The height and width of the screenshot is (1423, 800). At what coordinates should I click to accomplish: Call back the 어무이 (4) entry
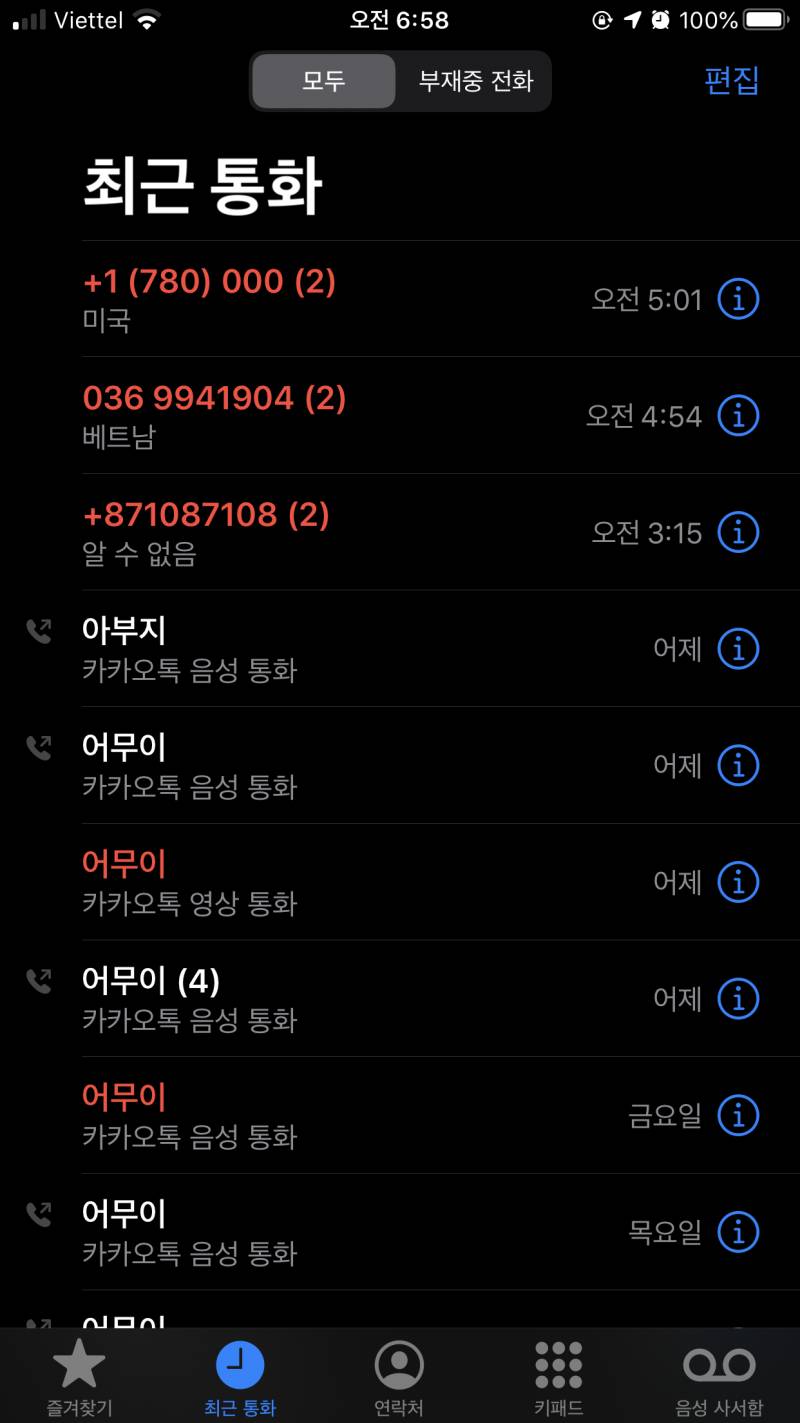tap(300, 998)
